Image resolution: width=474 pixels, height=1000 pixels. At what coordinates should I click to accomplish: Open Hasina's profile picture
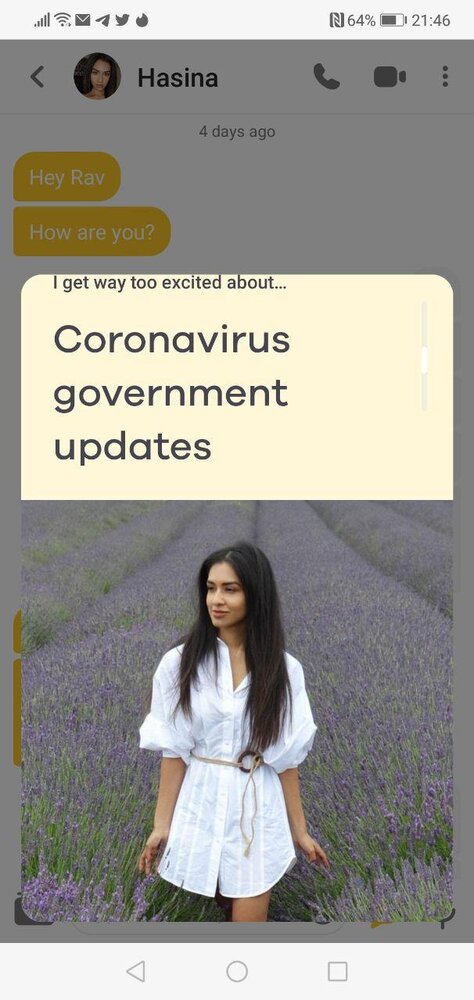tap(97, 77)
